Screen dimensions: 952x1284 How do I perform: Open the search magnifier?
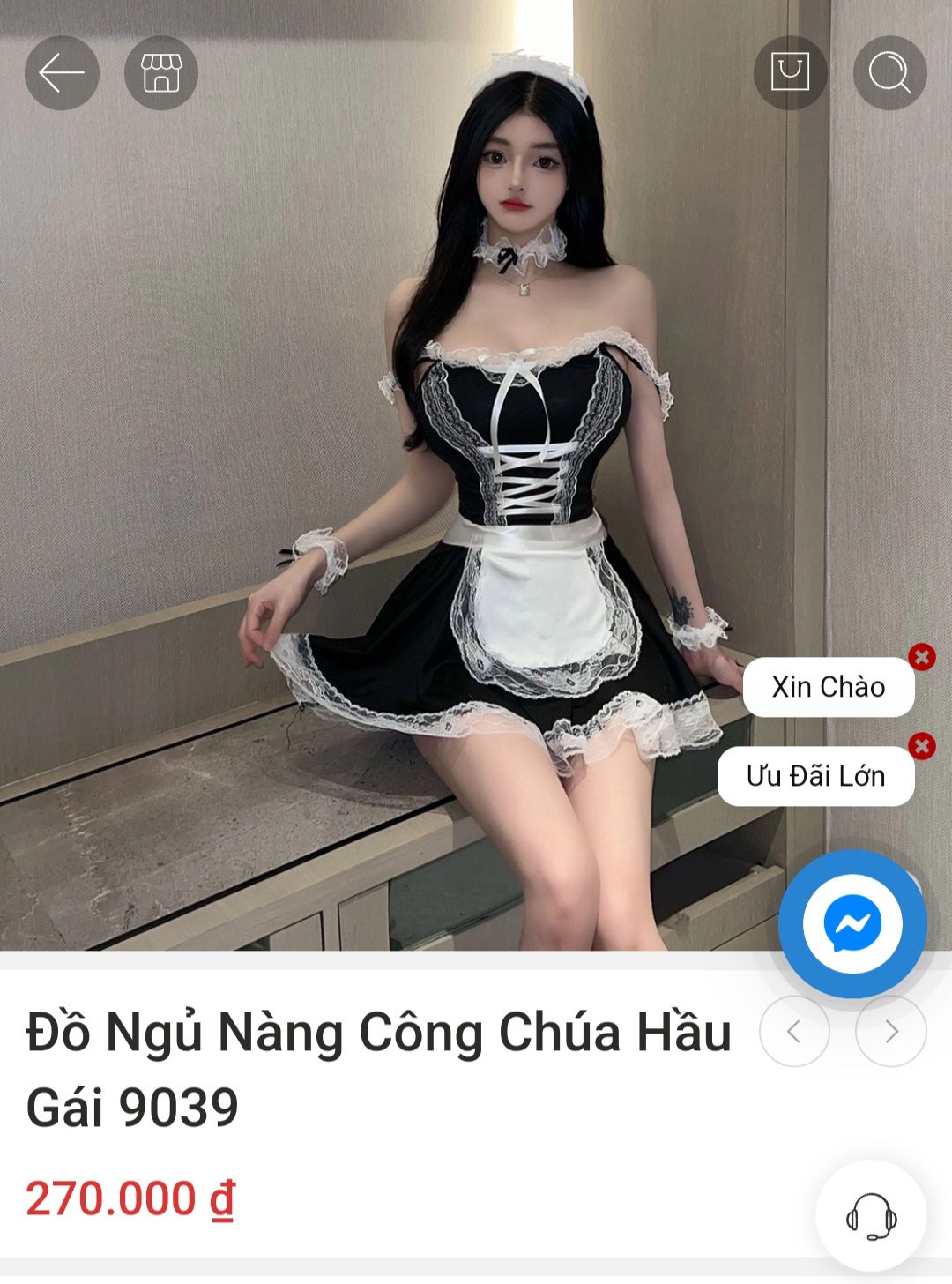point(889,73)
